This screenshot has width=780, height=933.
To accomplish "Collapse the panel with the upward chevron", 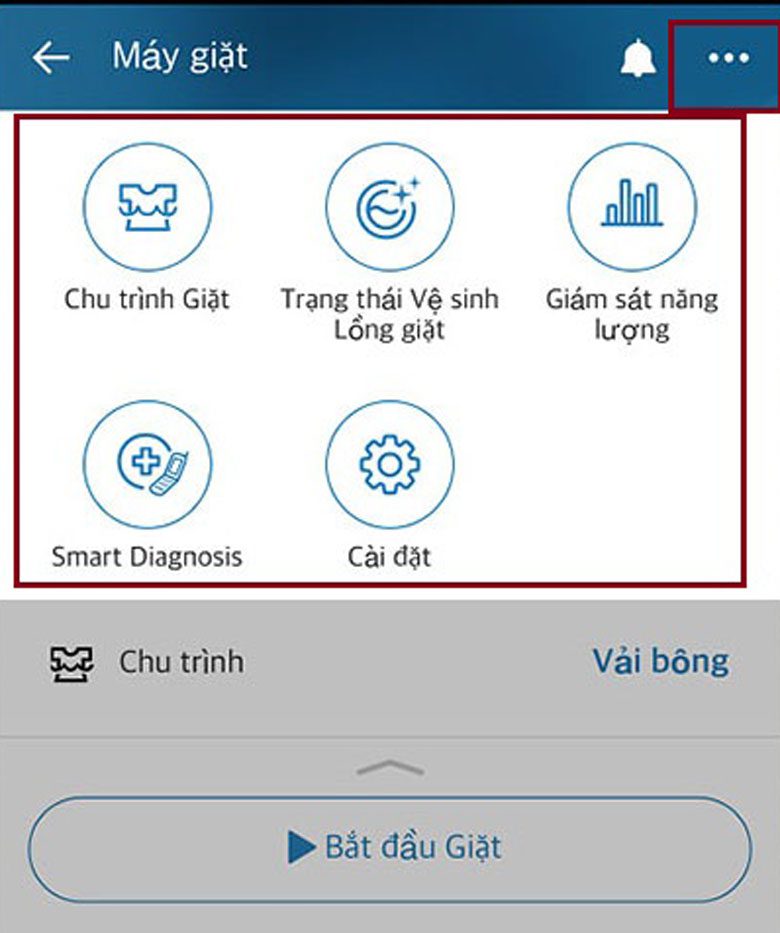I will pos(390,766).
